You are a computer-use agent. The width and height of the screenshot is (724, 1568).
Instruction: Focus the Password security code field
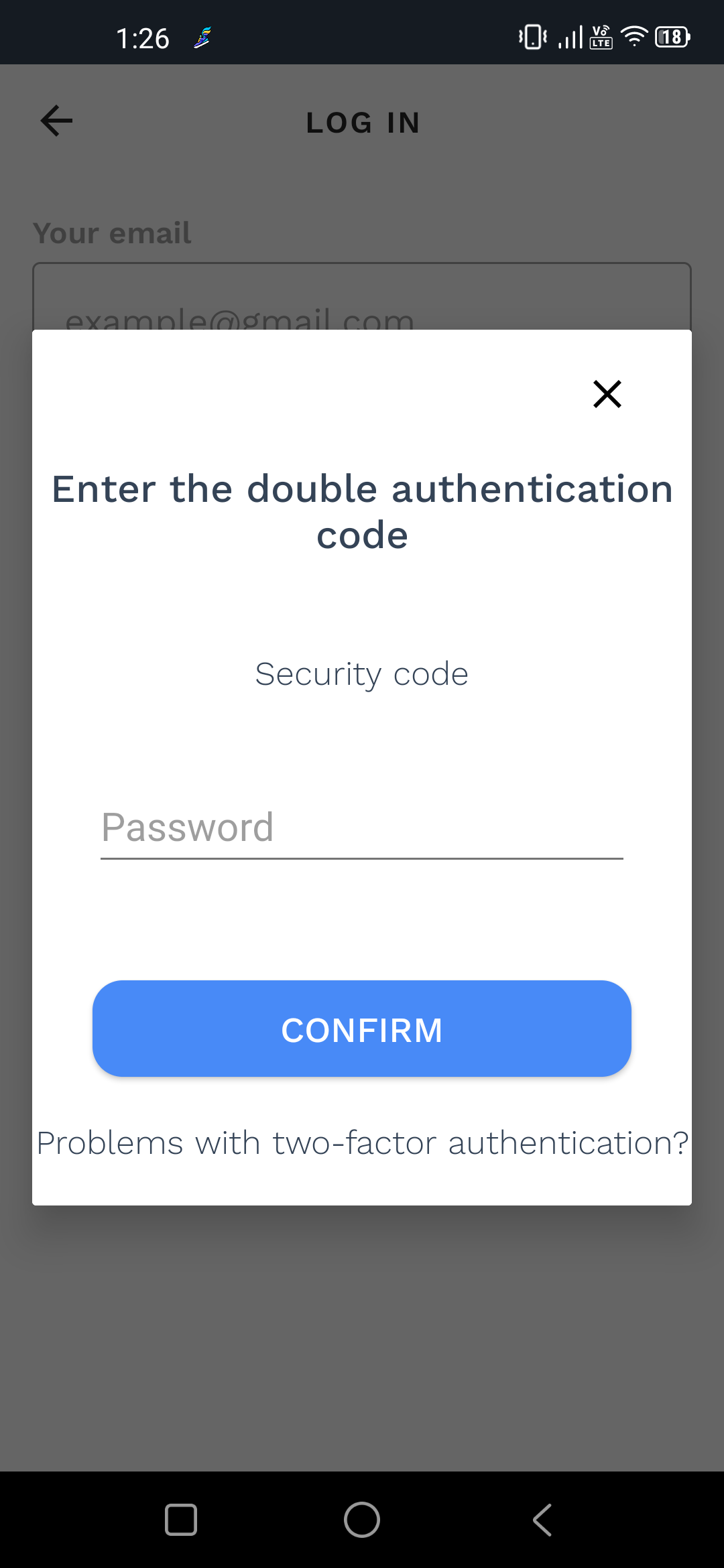tap(362, 828)
